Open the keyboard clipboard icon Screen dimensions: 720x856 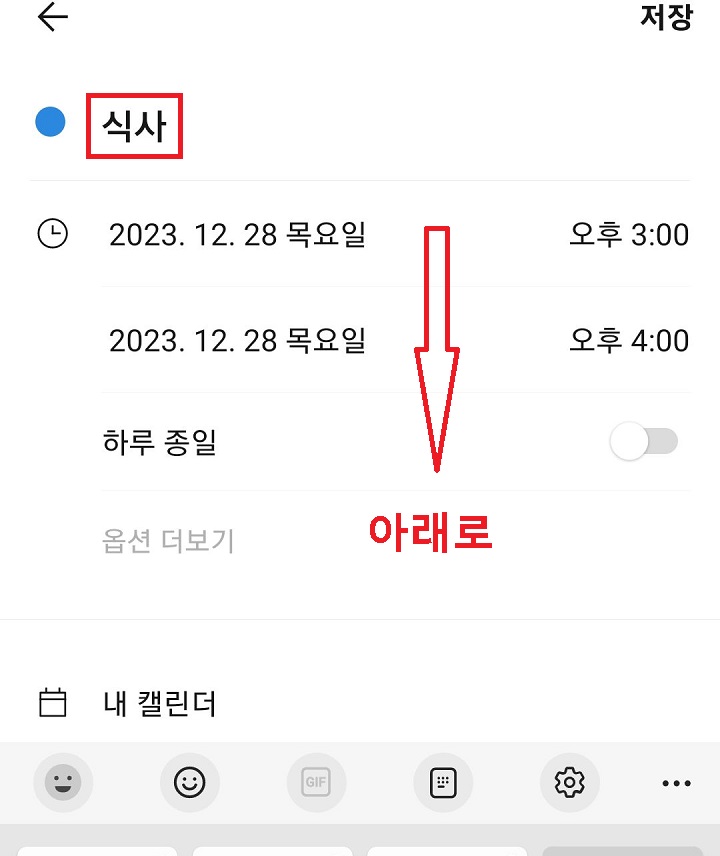coord(443,783)
